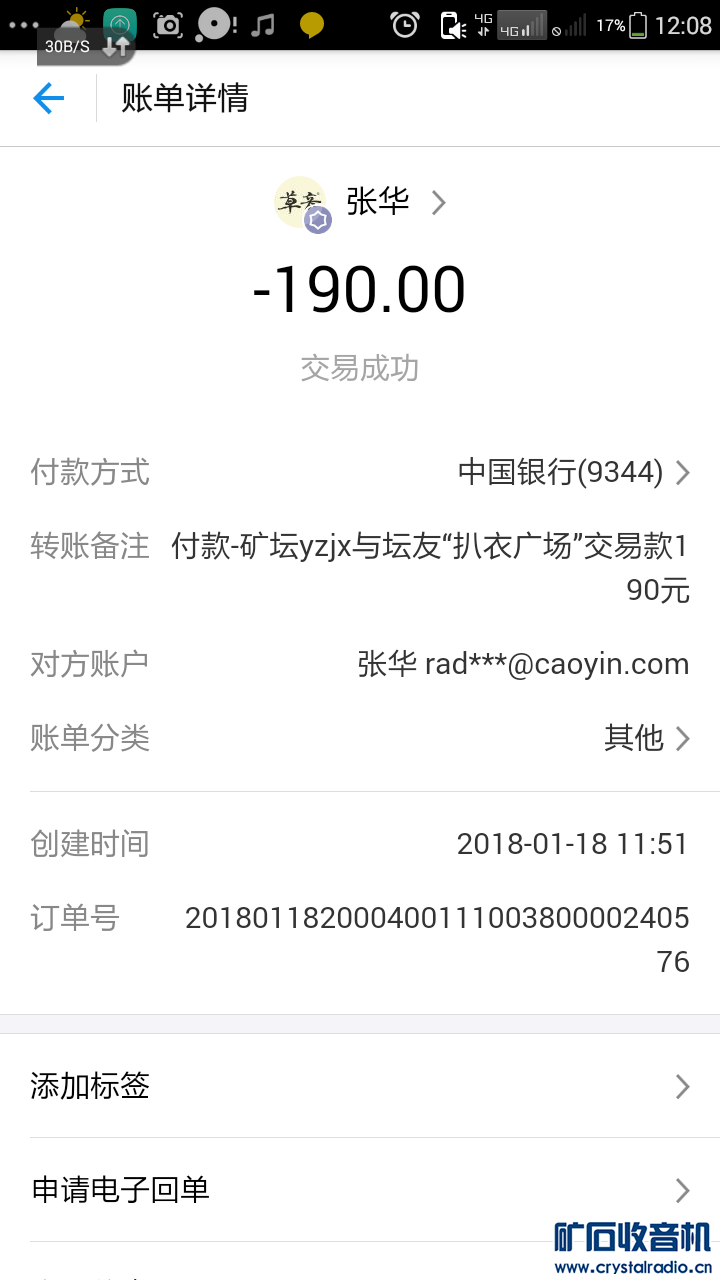720x1280 pixels.
Task: Open 张华's profile at the top
Action: (x=378, y=202)
